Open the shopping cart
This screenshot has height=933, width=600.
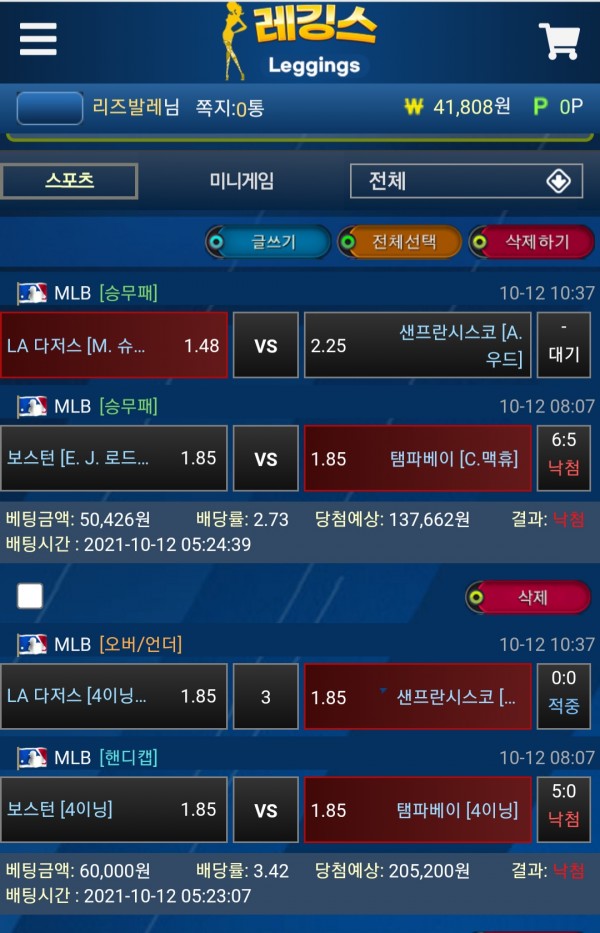pyautogui.click(x=559, y=41)
